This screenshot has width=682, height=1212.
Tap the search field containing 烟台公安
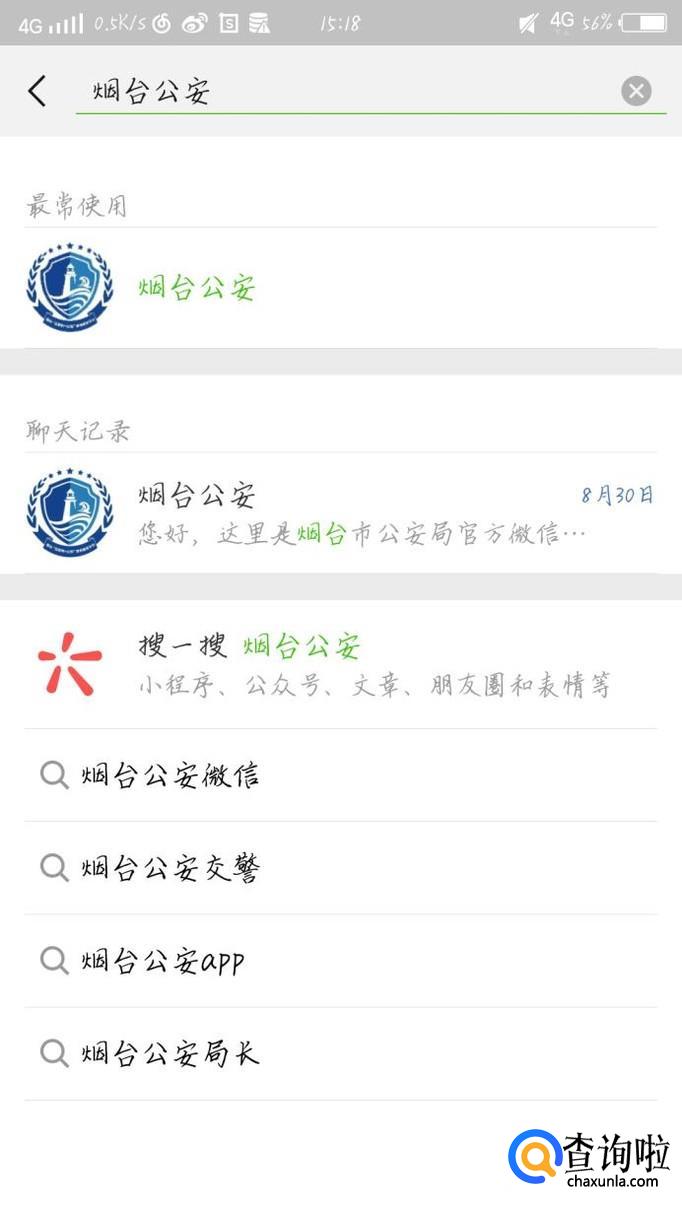pyautogui.click(x=340, y=92)
